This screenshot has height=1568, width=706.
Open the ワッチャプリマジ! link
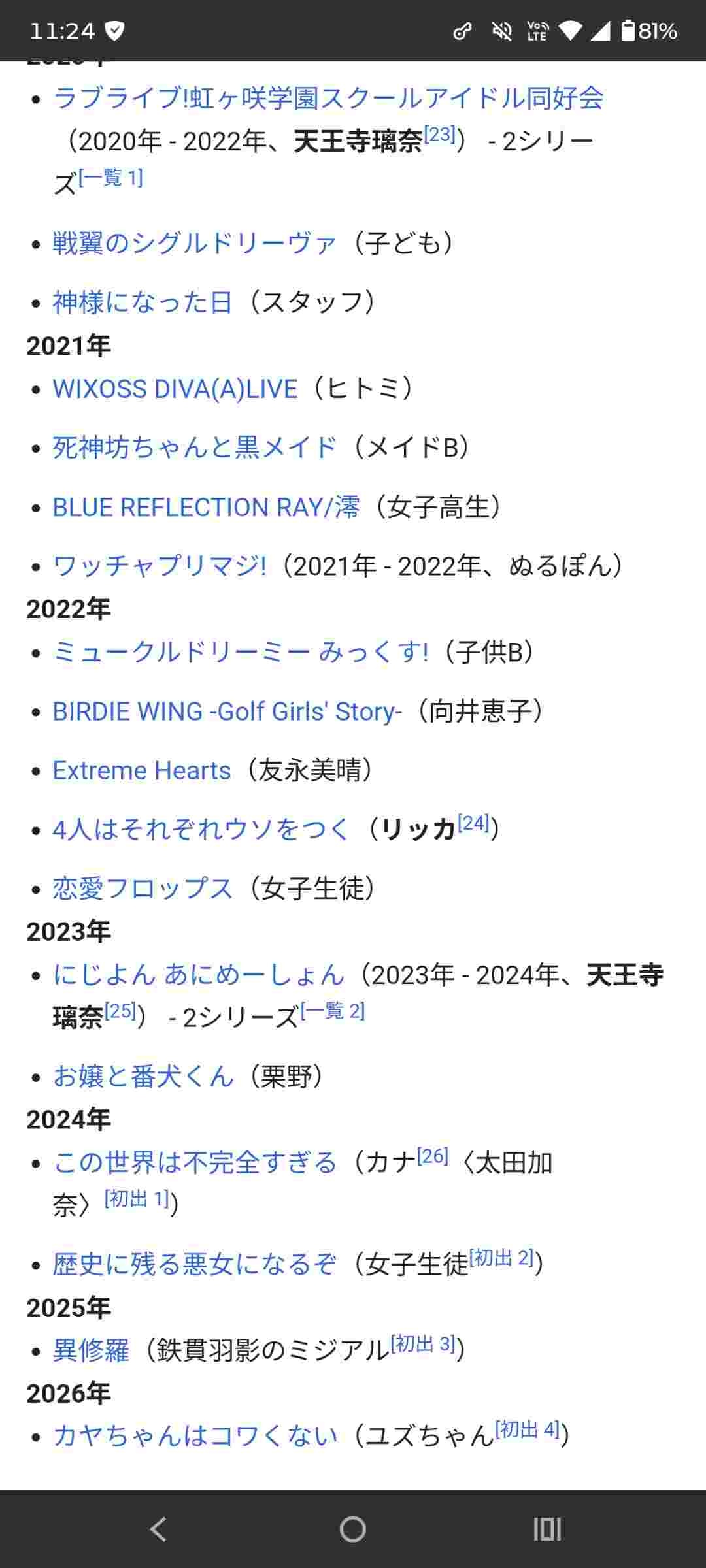tap(159, 566)
